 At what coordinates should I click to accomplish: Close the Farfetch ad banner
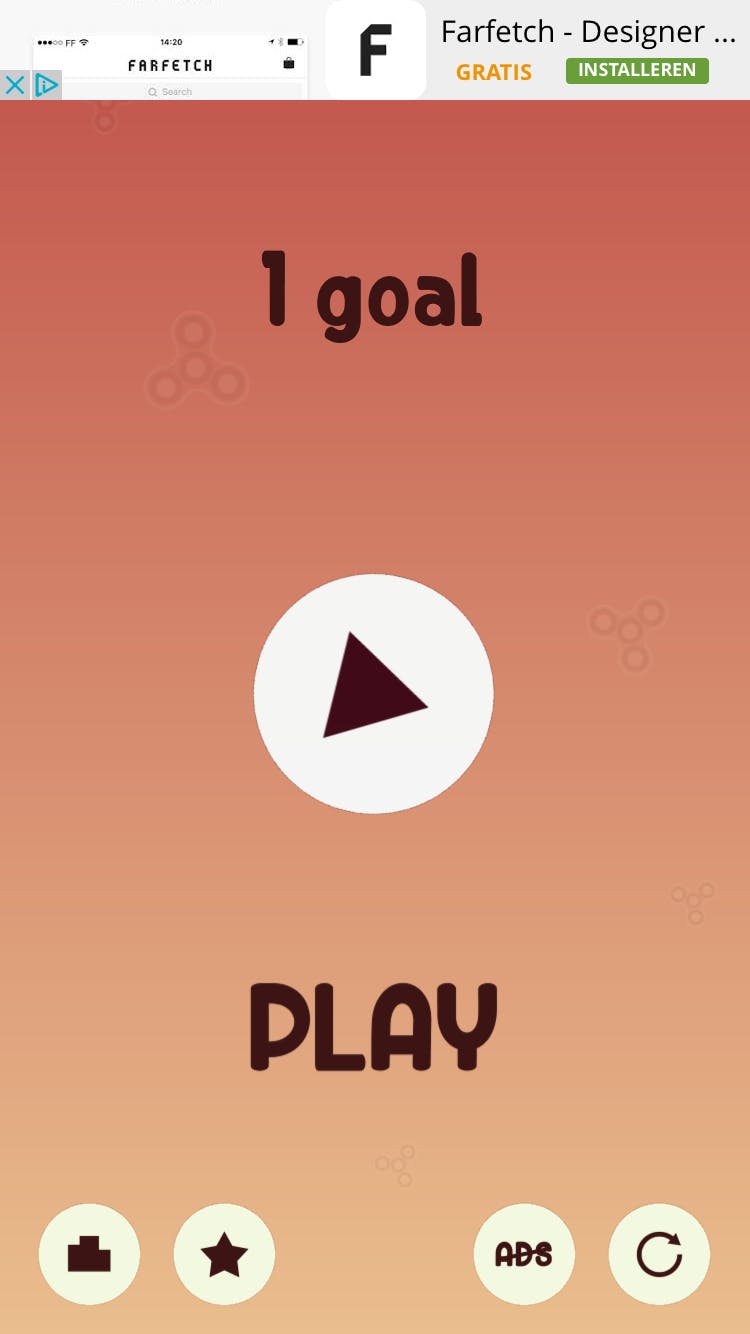click(x=15, y=85)
